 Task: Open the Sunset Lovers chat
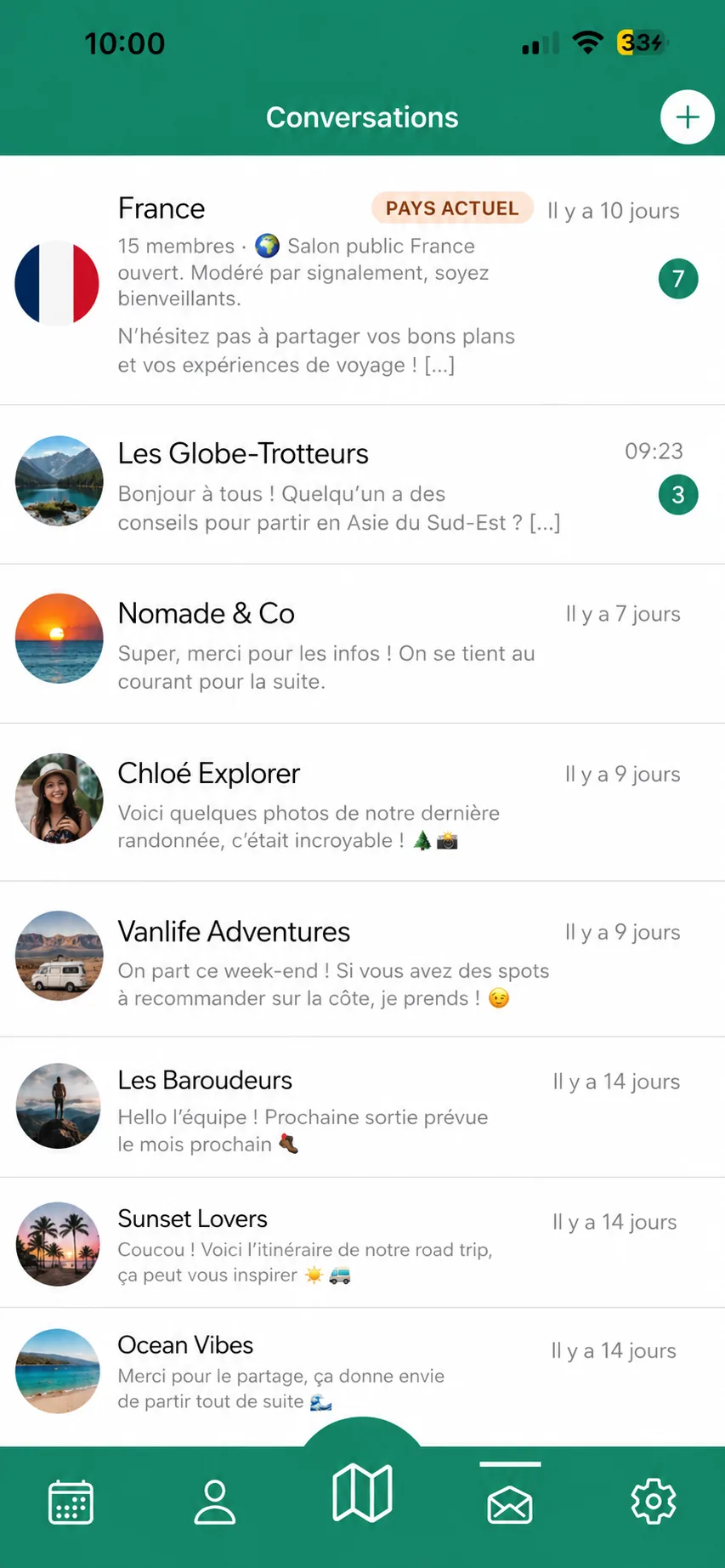click(362, 1243)
